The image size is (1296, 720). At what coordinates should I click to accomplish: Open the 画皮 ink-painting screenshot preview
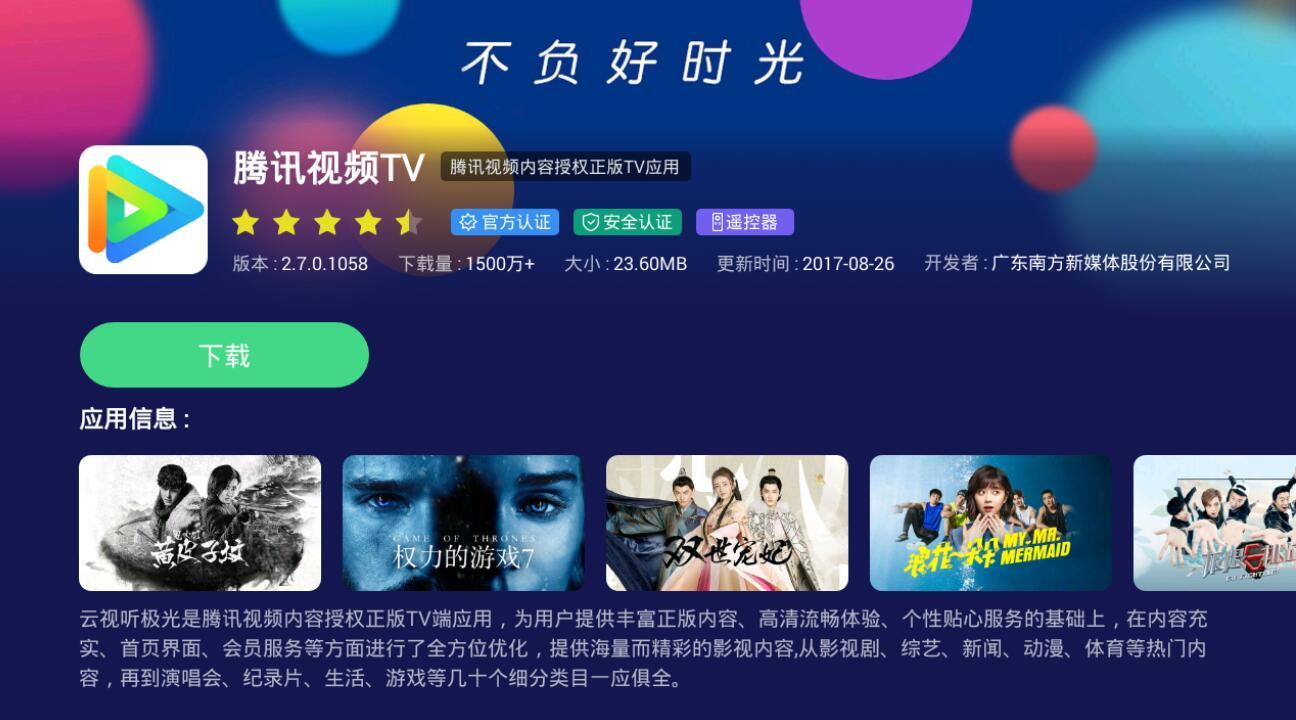click(x=200, y=523)
